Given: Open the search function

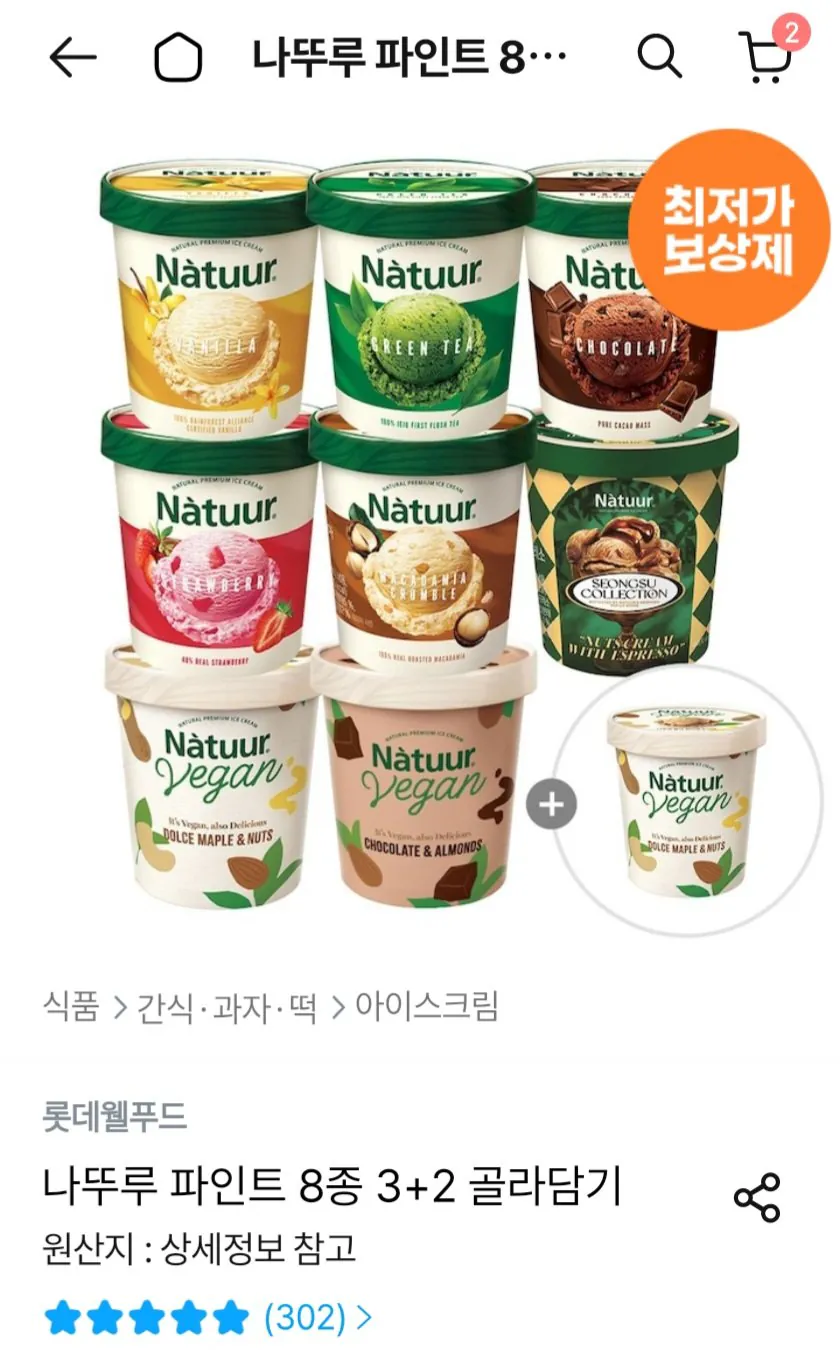Looking at the screenshot, I should (659, 58).
